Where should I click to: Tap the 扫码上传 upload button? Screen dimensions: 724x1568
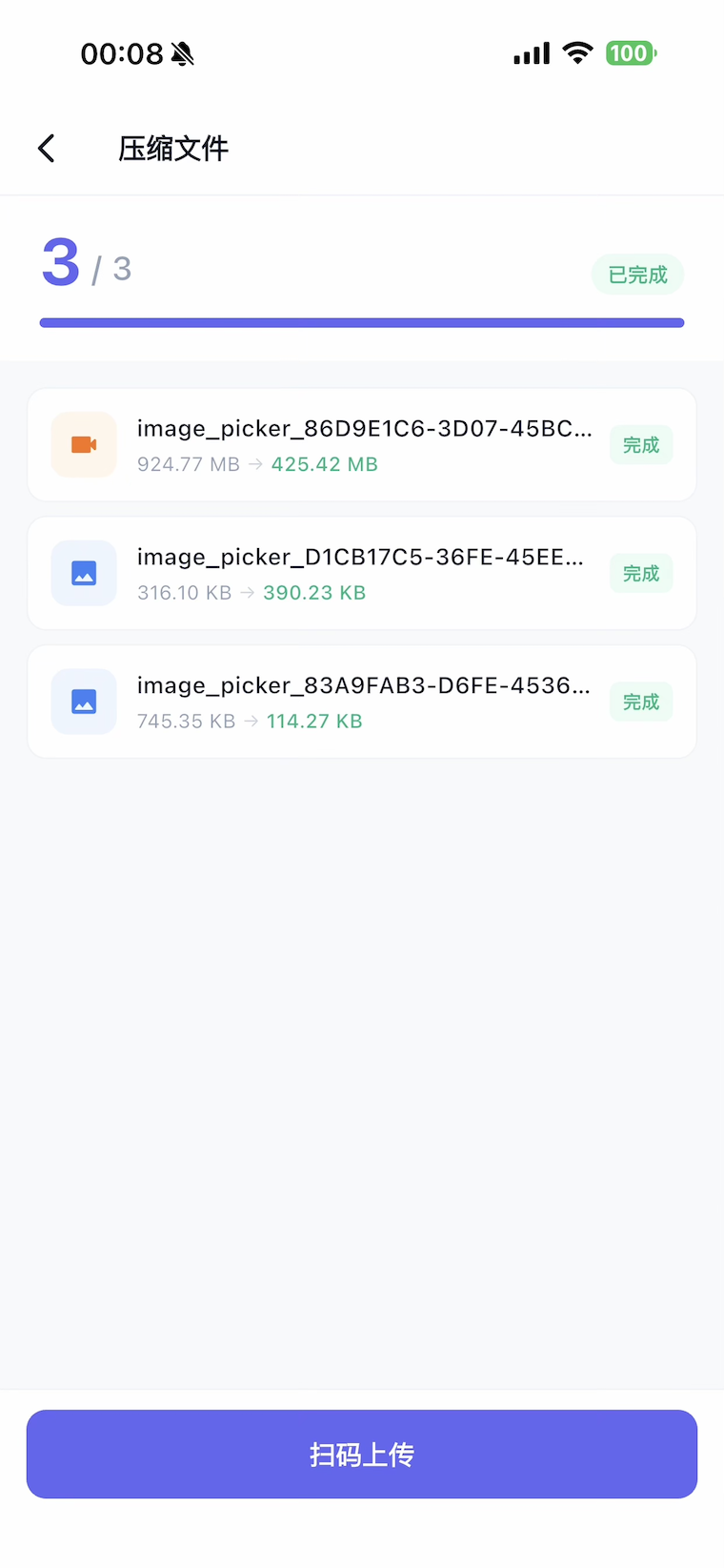(362, 1454)
